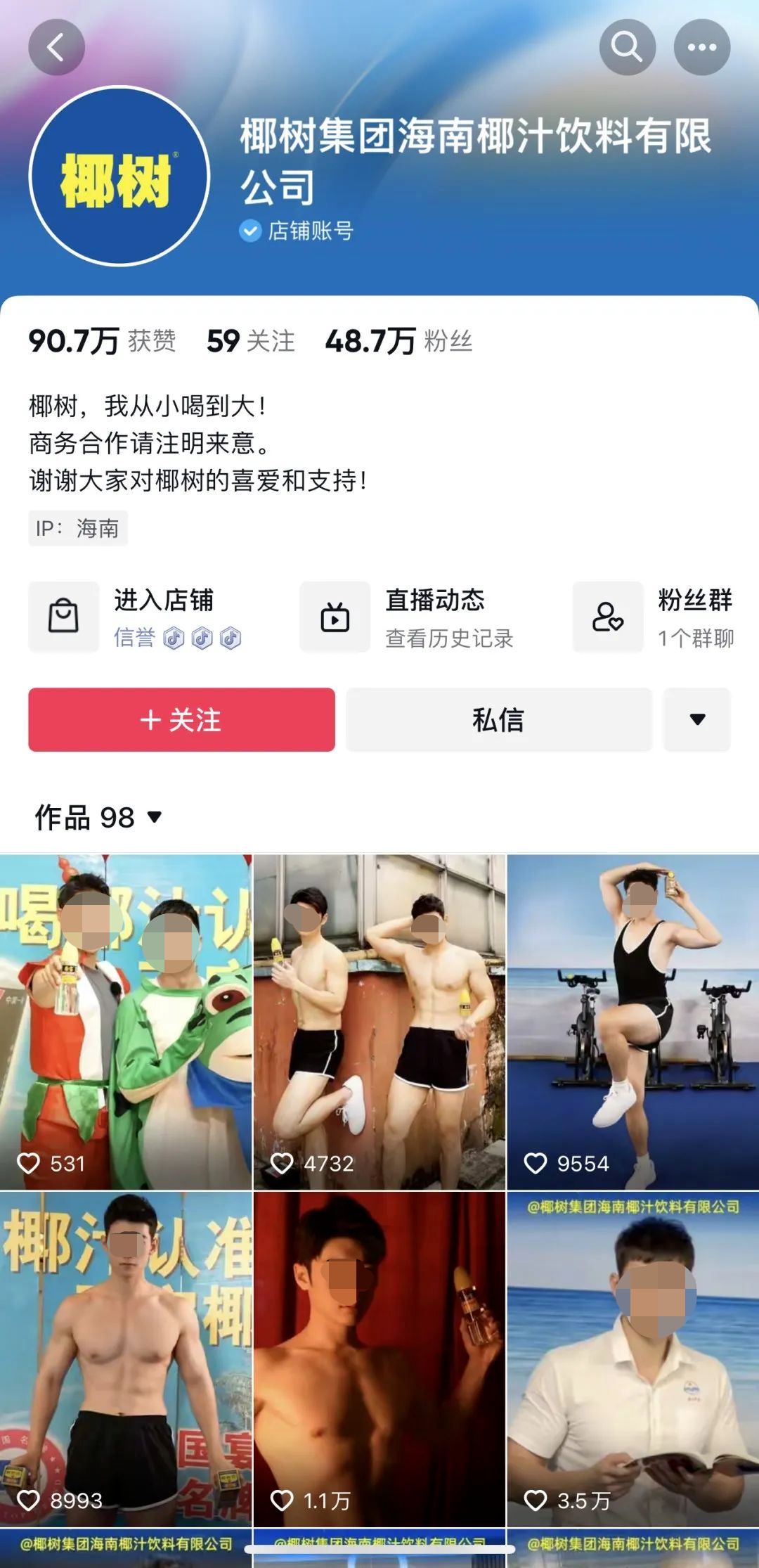View the 59 关注 following list
The height and width of the screenshot is (1568, 759).
(x=250, y=341)
